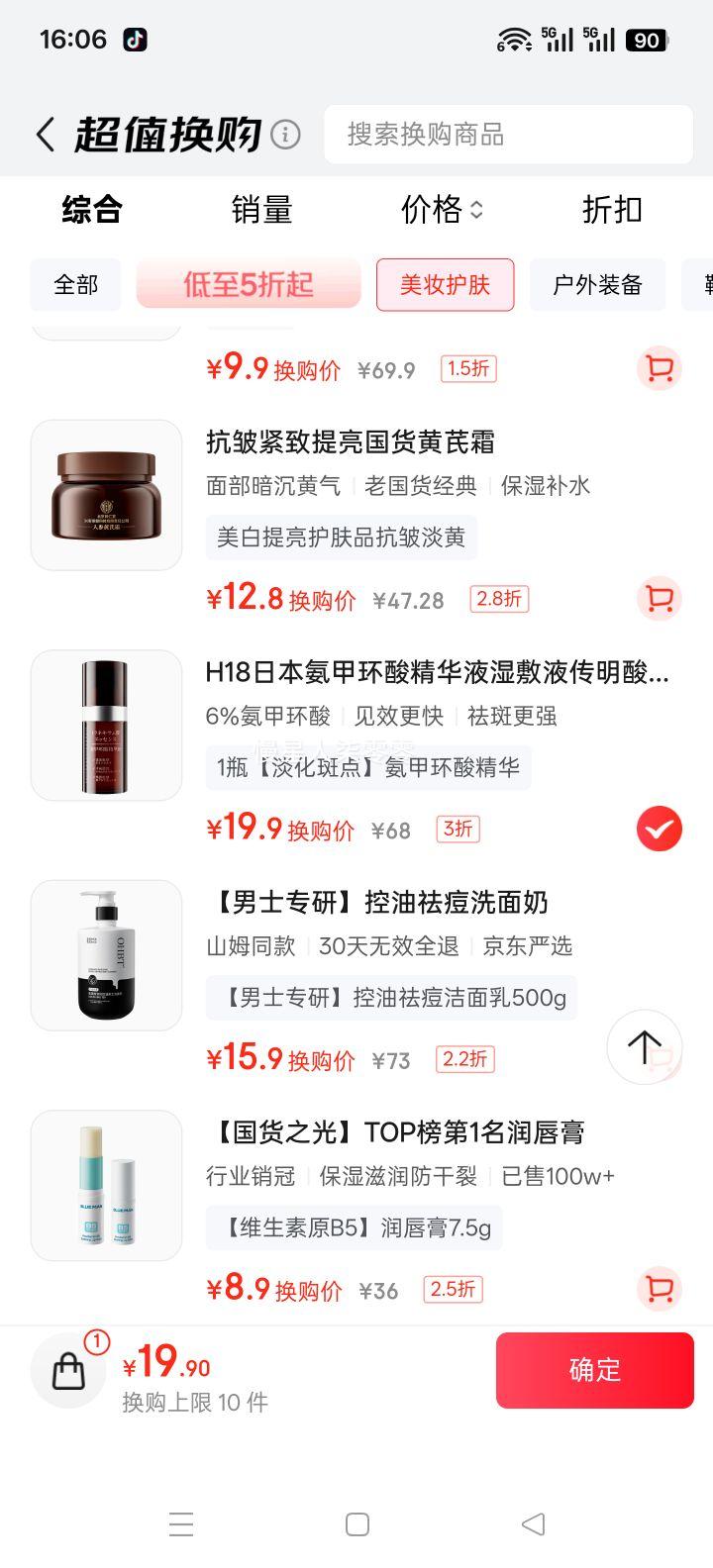The image size is (713, 1568).
Task: Select the 全部 category chip
Action: [76, 285]
